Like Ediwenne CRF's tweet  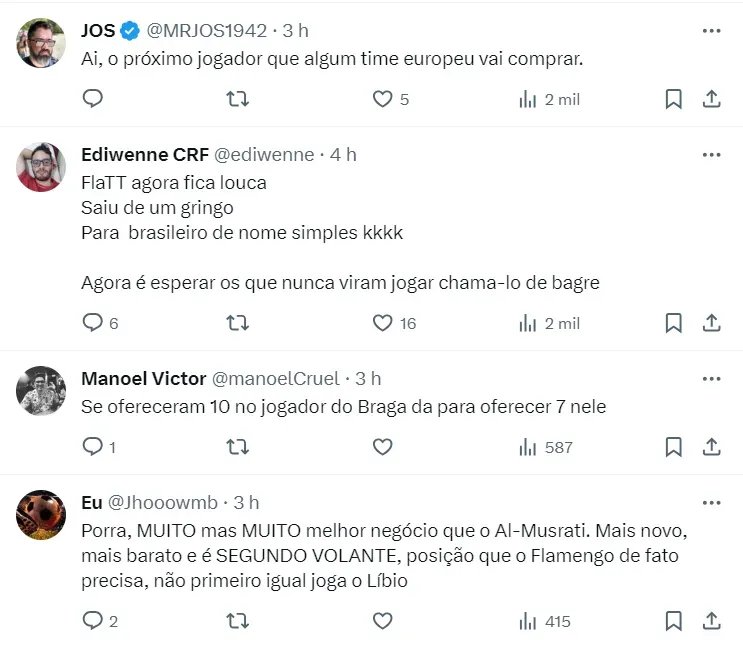coord(382,323)
